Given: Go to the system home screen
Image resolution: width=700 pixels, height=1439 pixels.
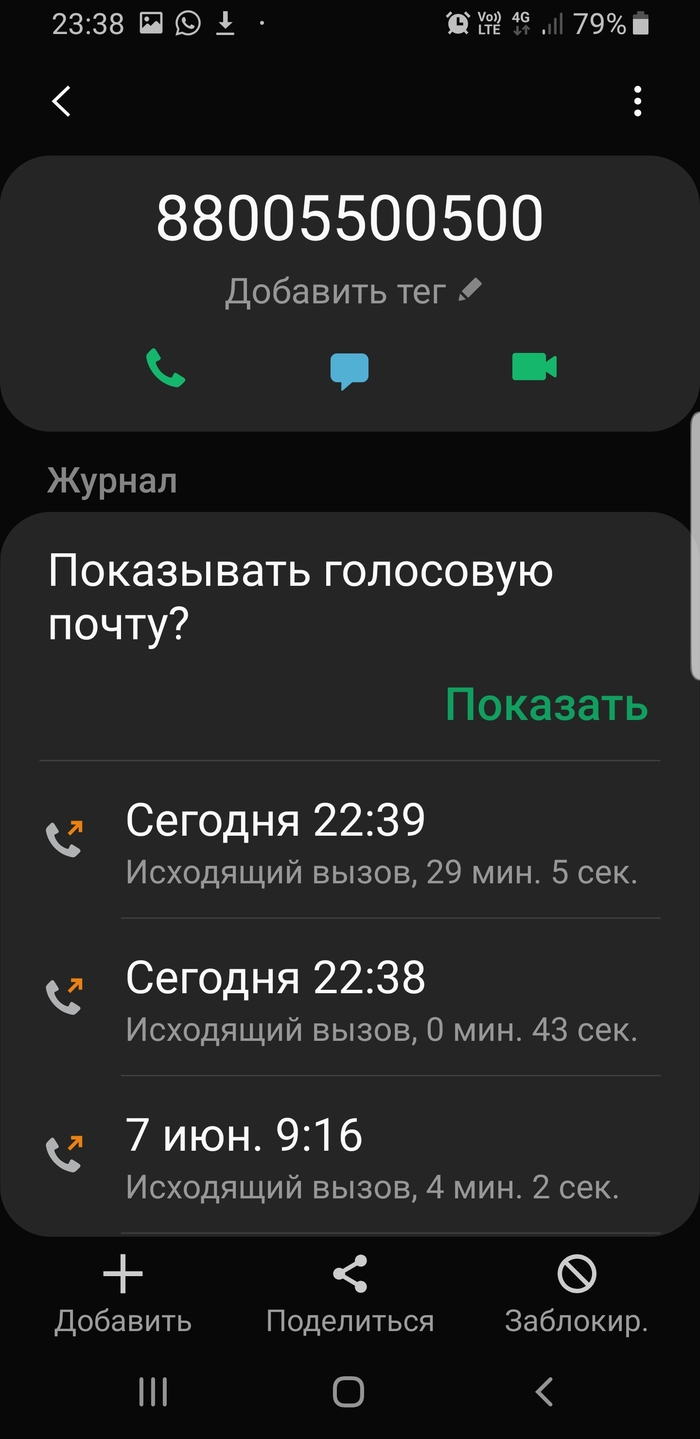Looking at the screenshot, I should click(349, 1391).
